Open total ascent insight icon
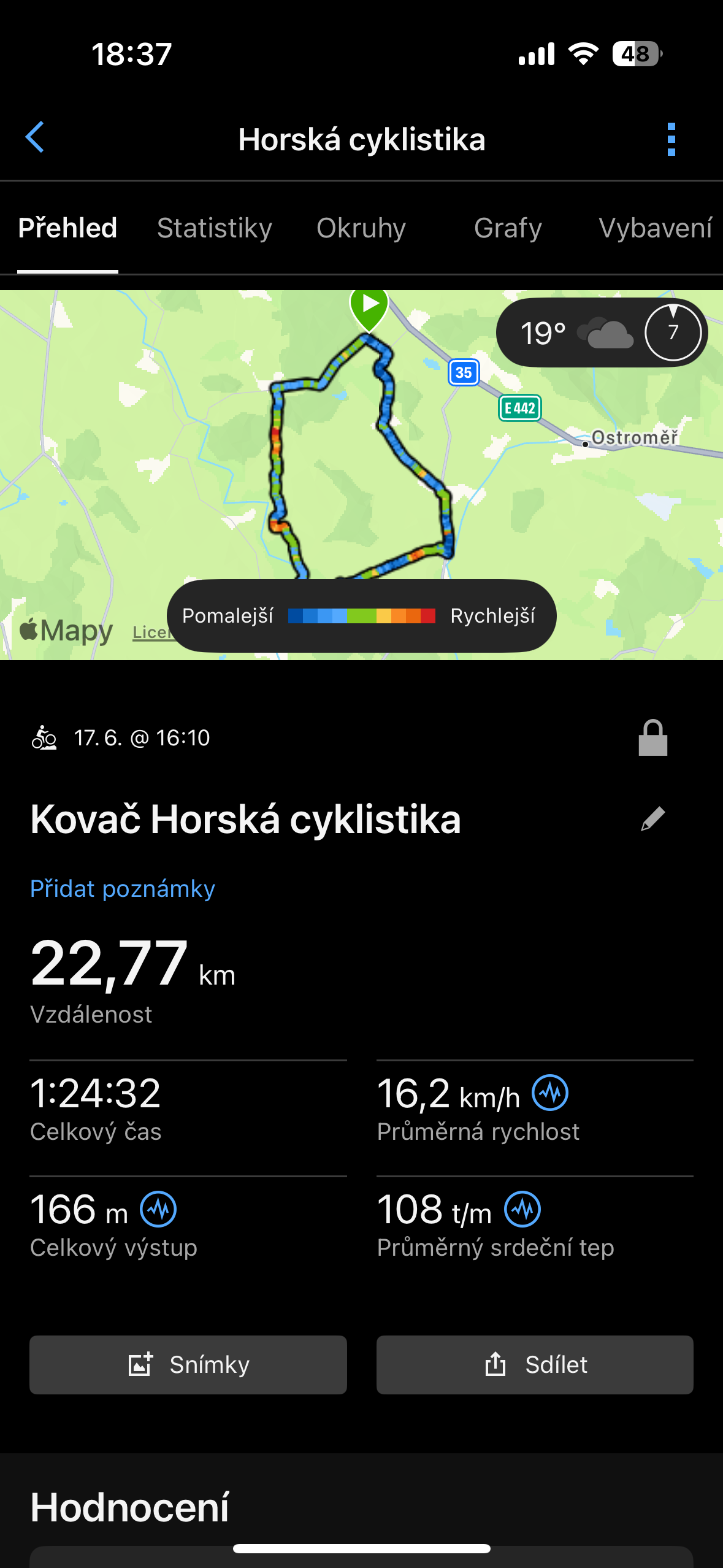 pos(158,1209)
